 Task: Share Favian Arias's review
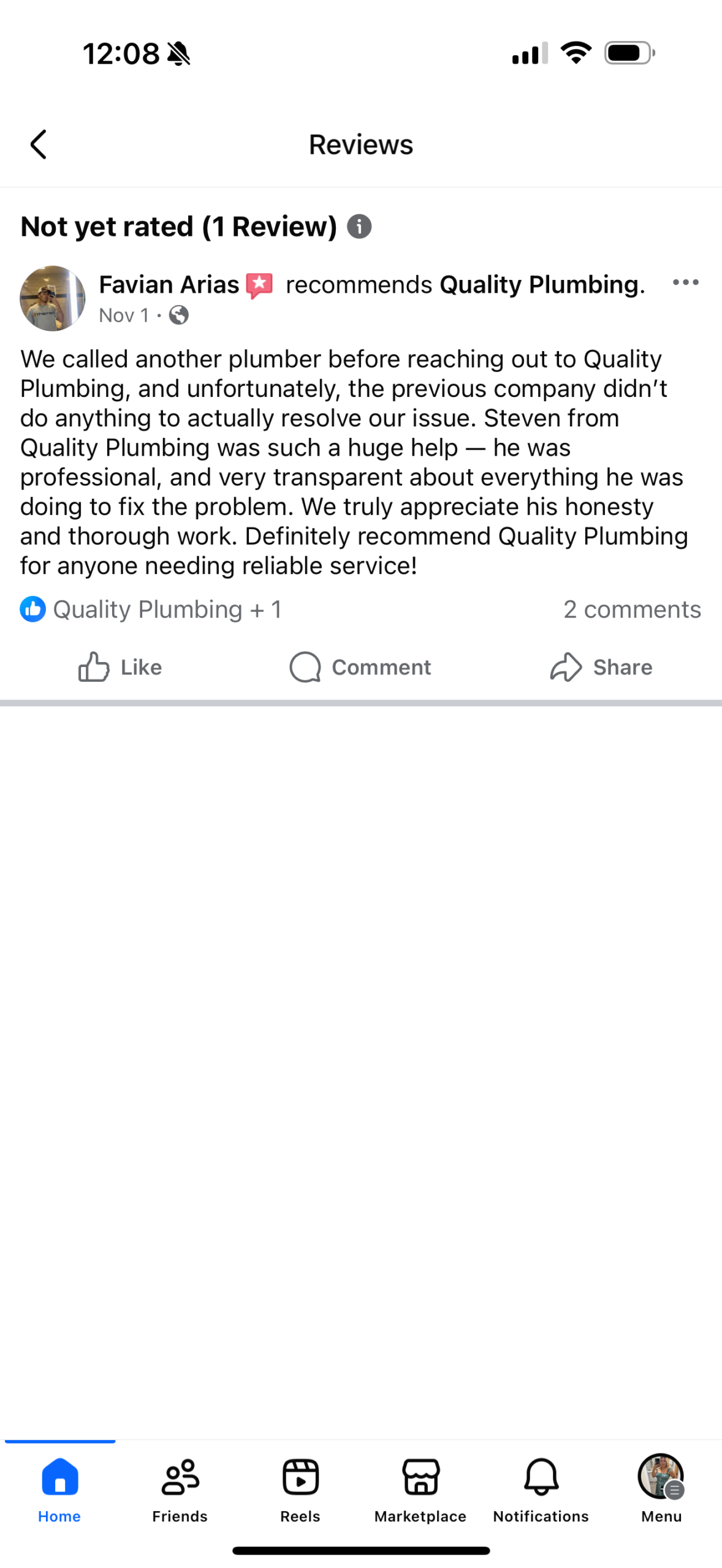pyautogui.click(x=601, y=667)
